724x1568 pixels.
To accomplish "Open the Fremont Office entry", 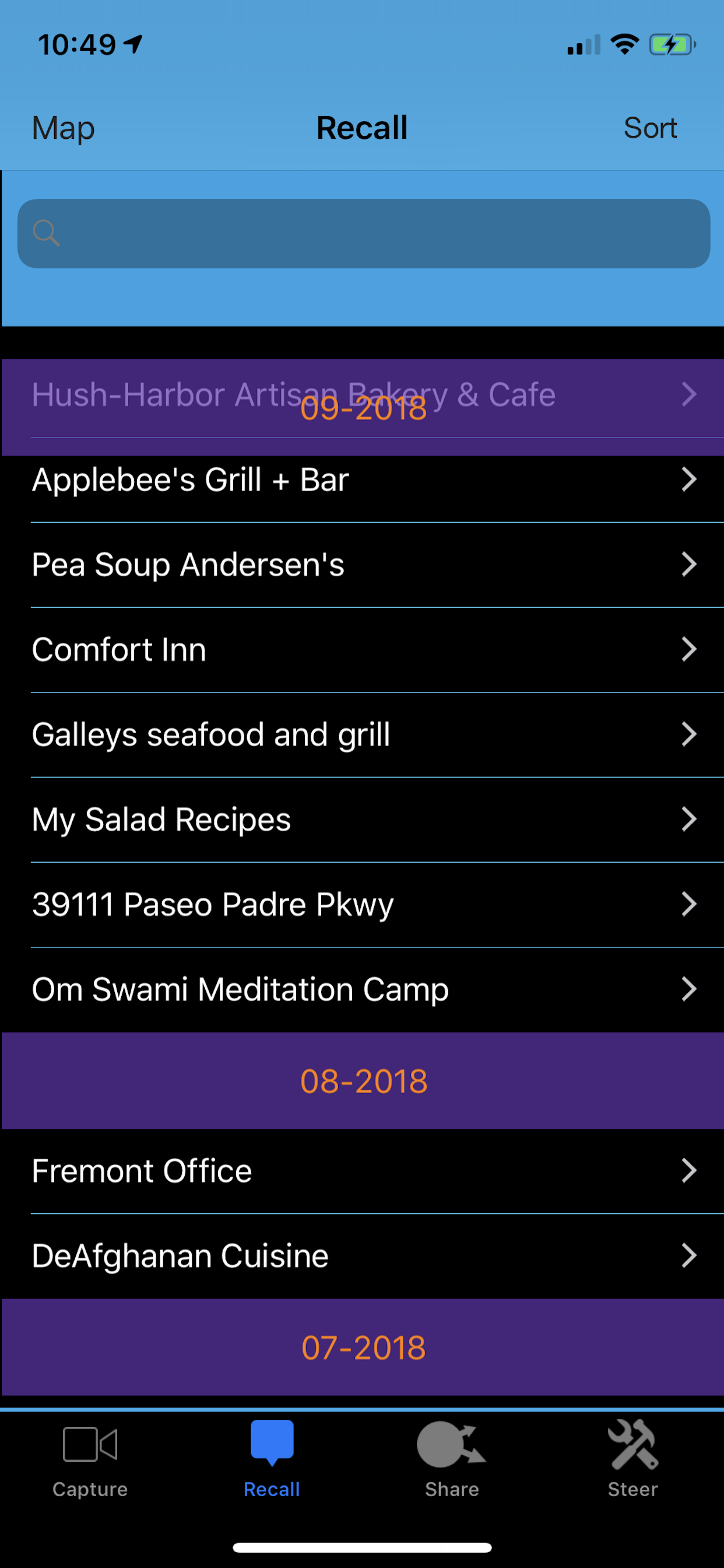I will (363, 1171).
